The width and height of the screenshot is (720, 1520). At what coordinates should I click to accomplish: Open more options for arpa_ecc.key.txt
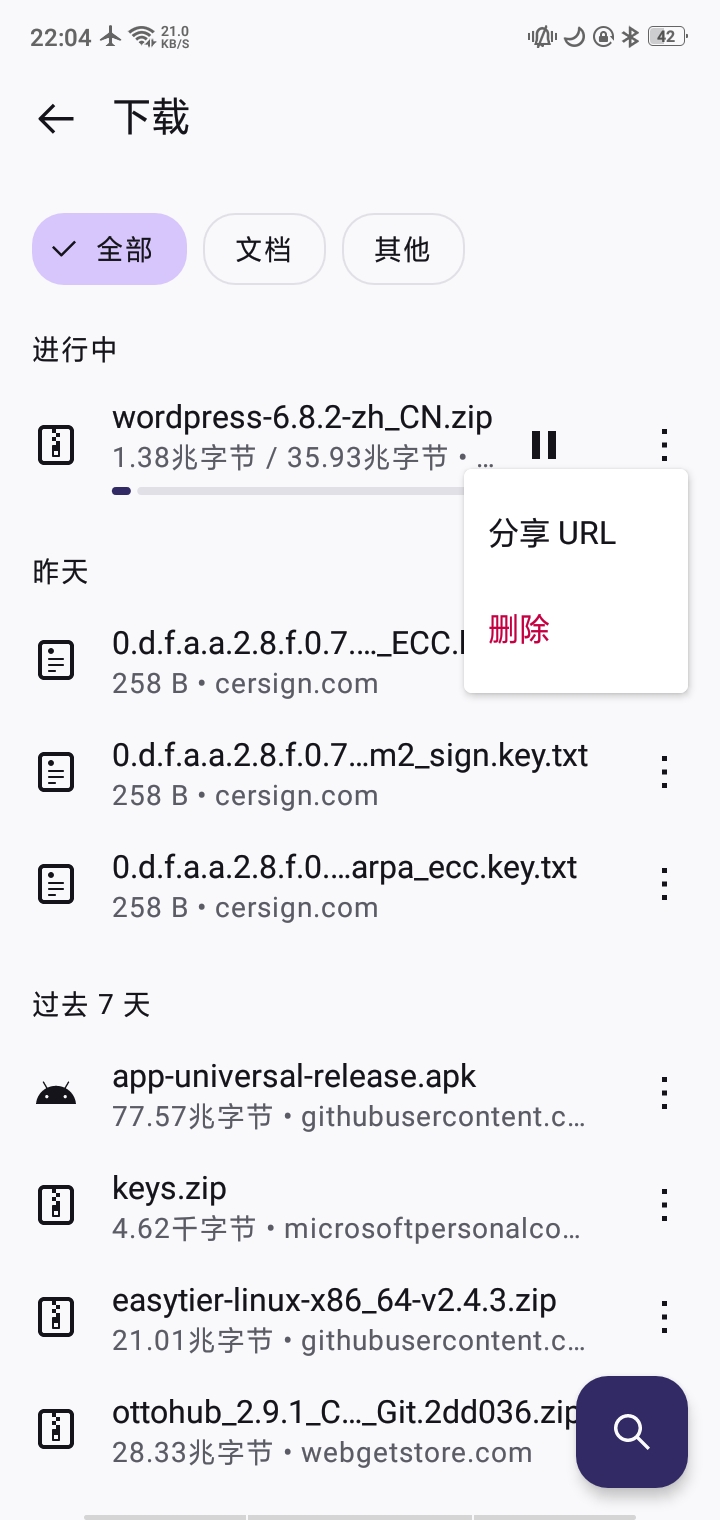pos(664,884)
